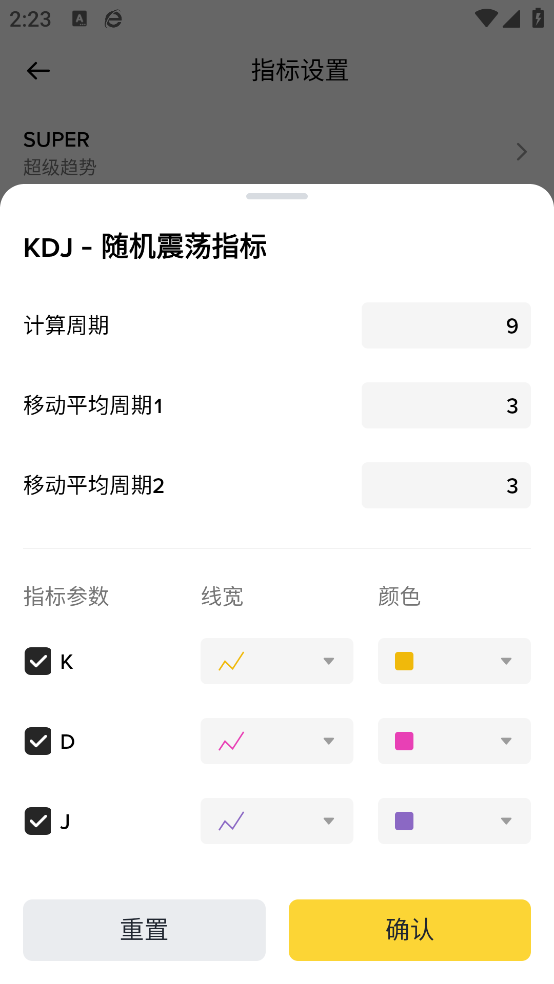Viewport: 554px width, 984px height.
Task: Open the yellow color picker for K
Action: [454, 661]
